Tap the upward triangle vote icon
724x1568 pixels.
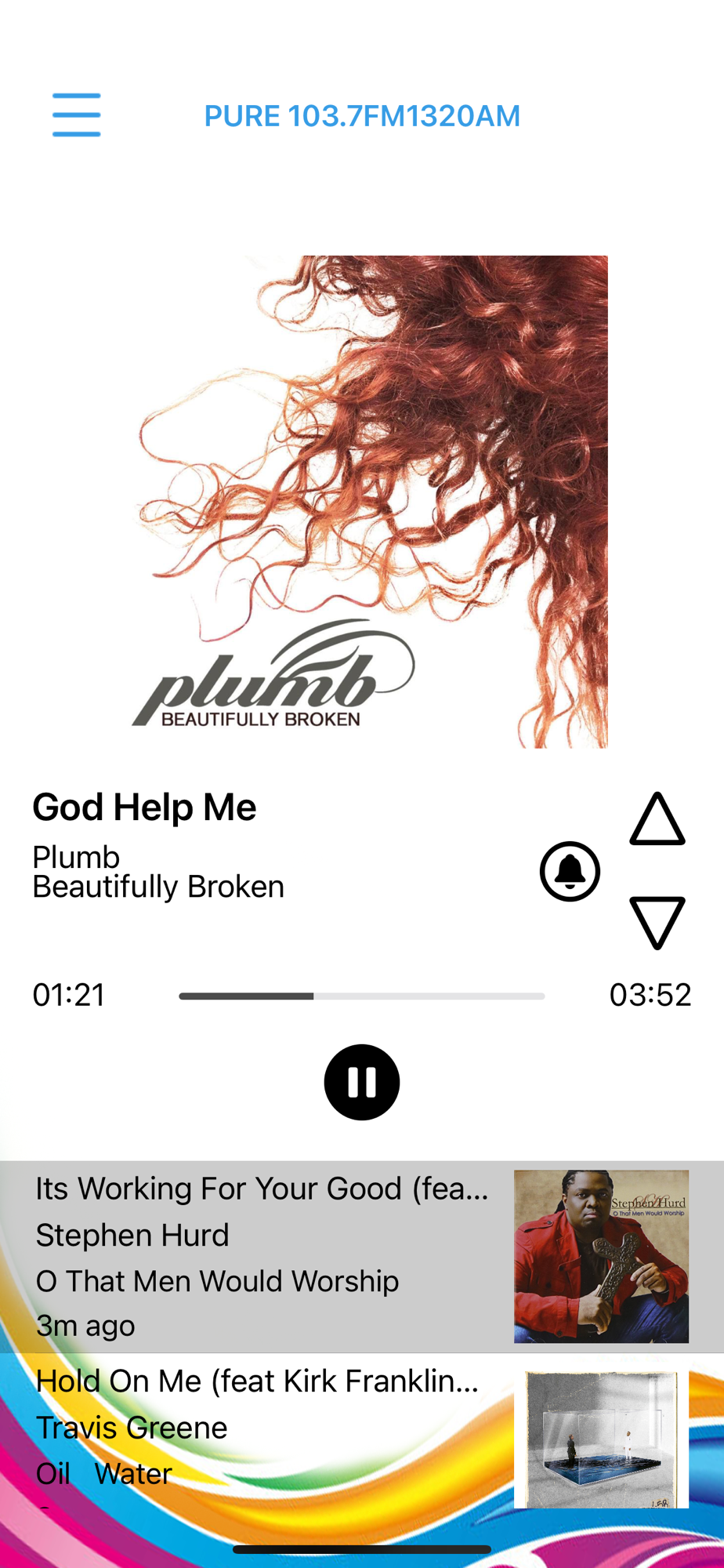pos(657,819)
